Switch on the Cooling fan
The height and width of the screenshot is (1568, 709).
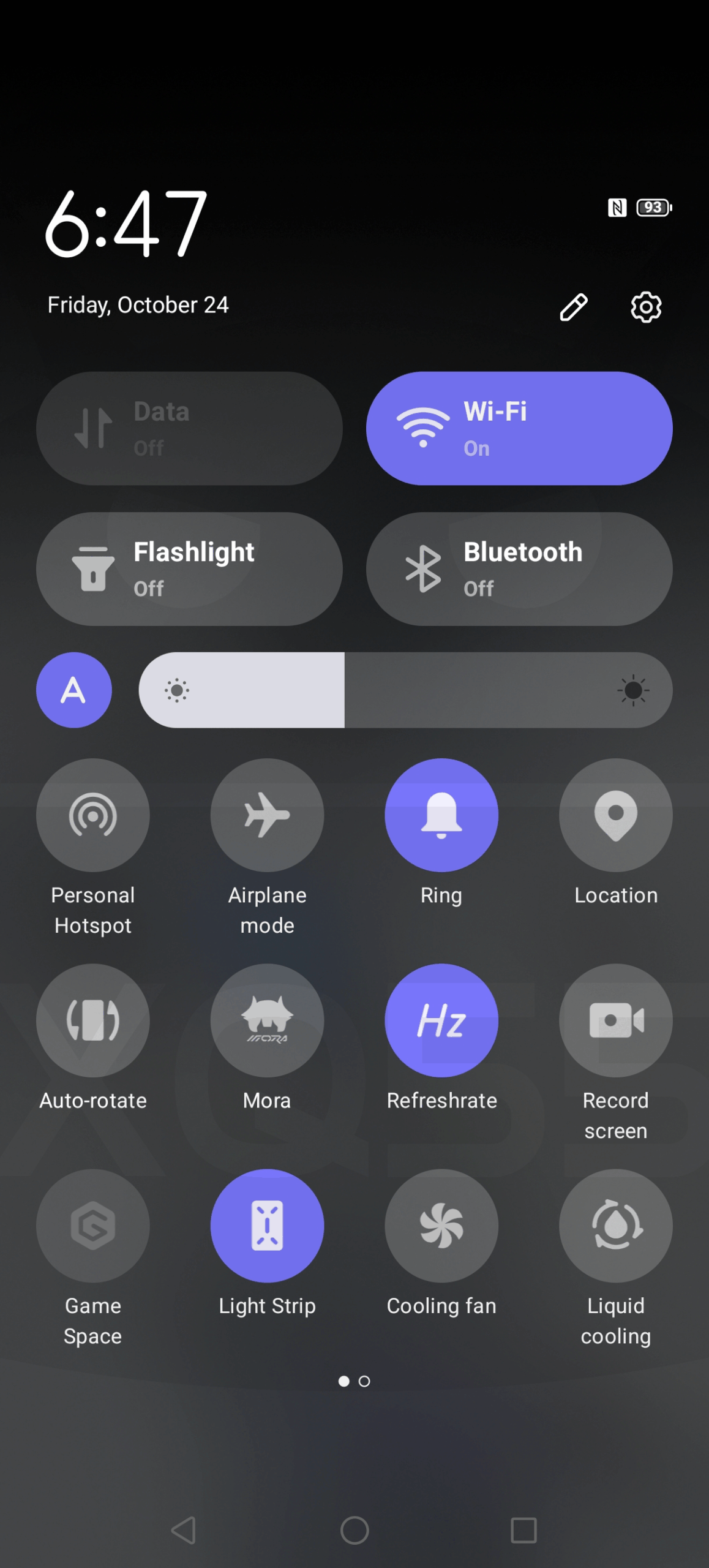pos(441,1225)
